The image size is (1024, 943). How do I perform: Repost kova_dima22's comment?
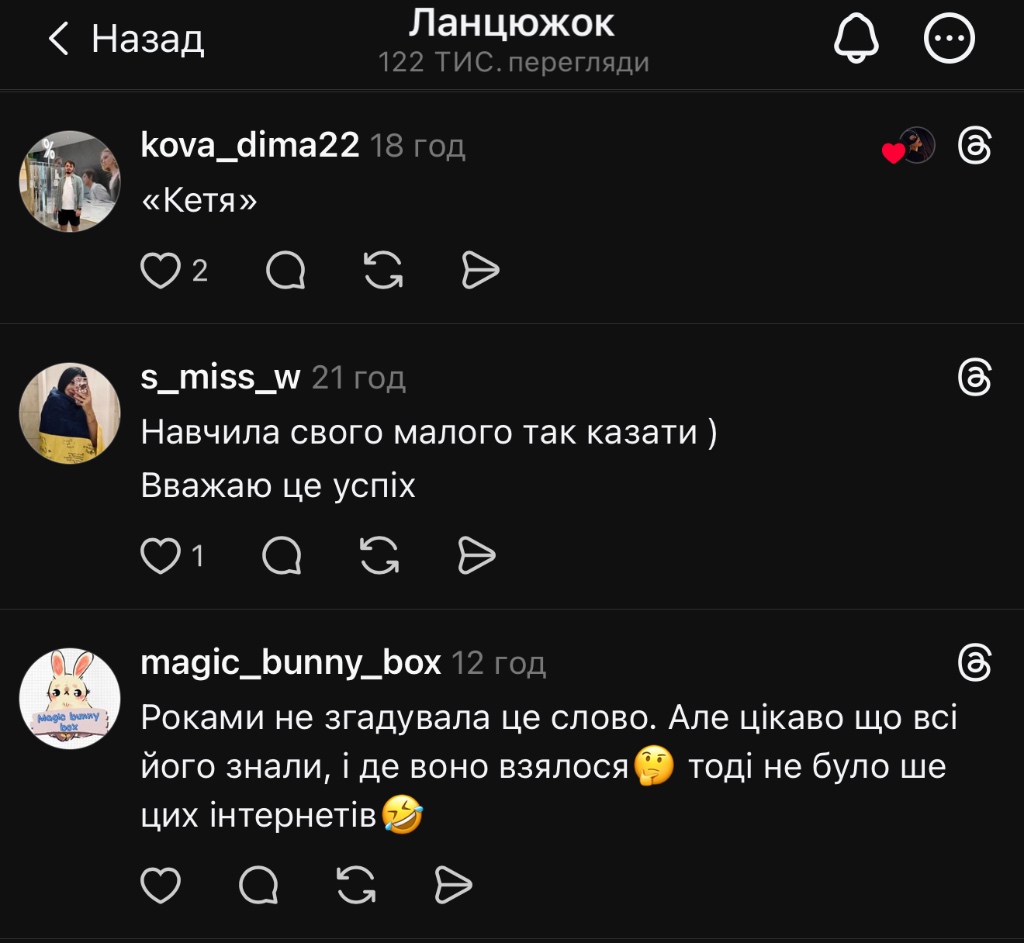tap(383, 270)
